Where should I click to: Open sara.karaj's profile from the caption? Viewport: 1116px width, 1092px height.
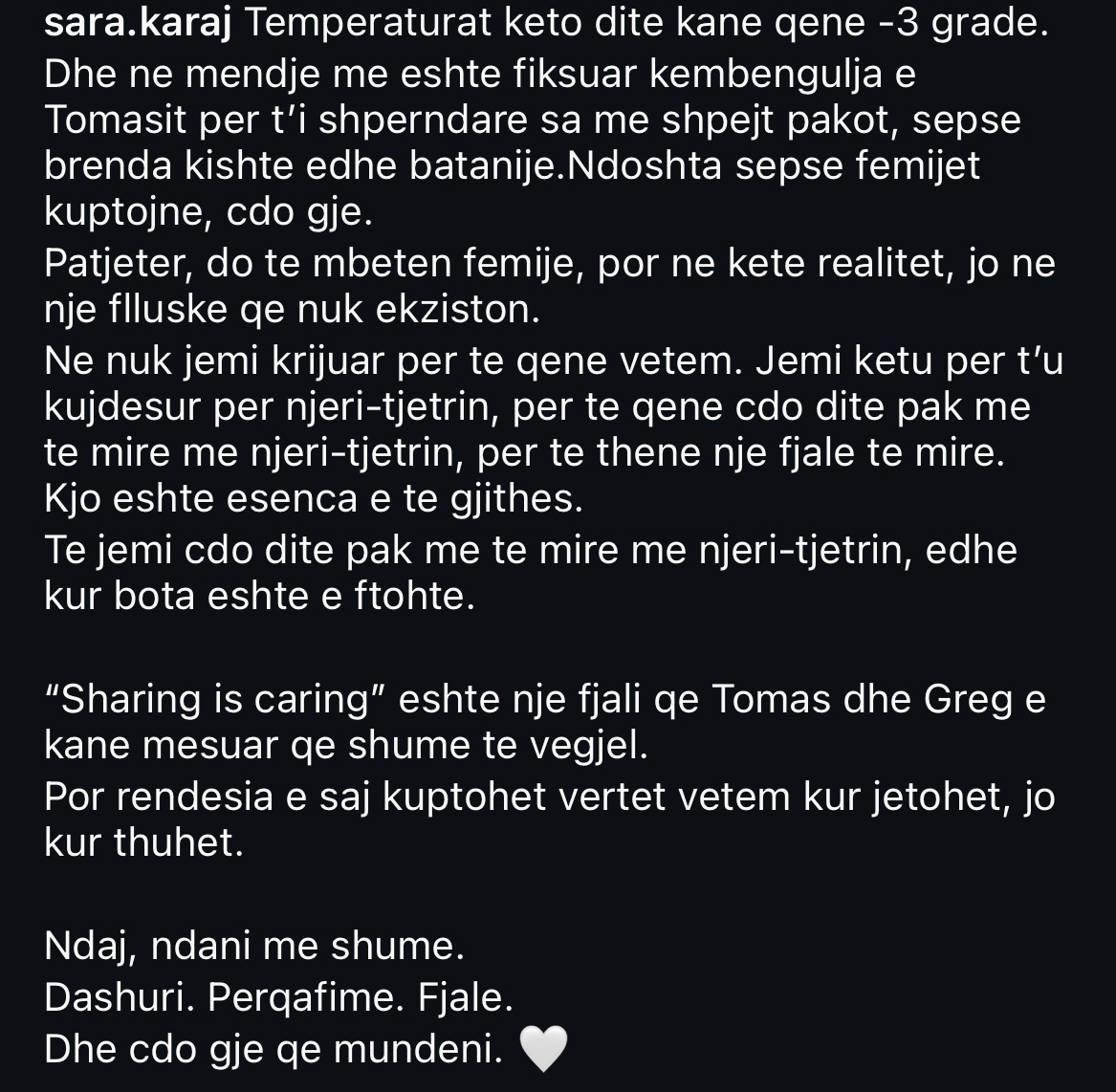139,25
